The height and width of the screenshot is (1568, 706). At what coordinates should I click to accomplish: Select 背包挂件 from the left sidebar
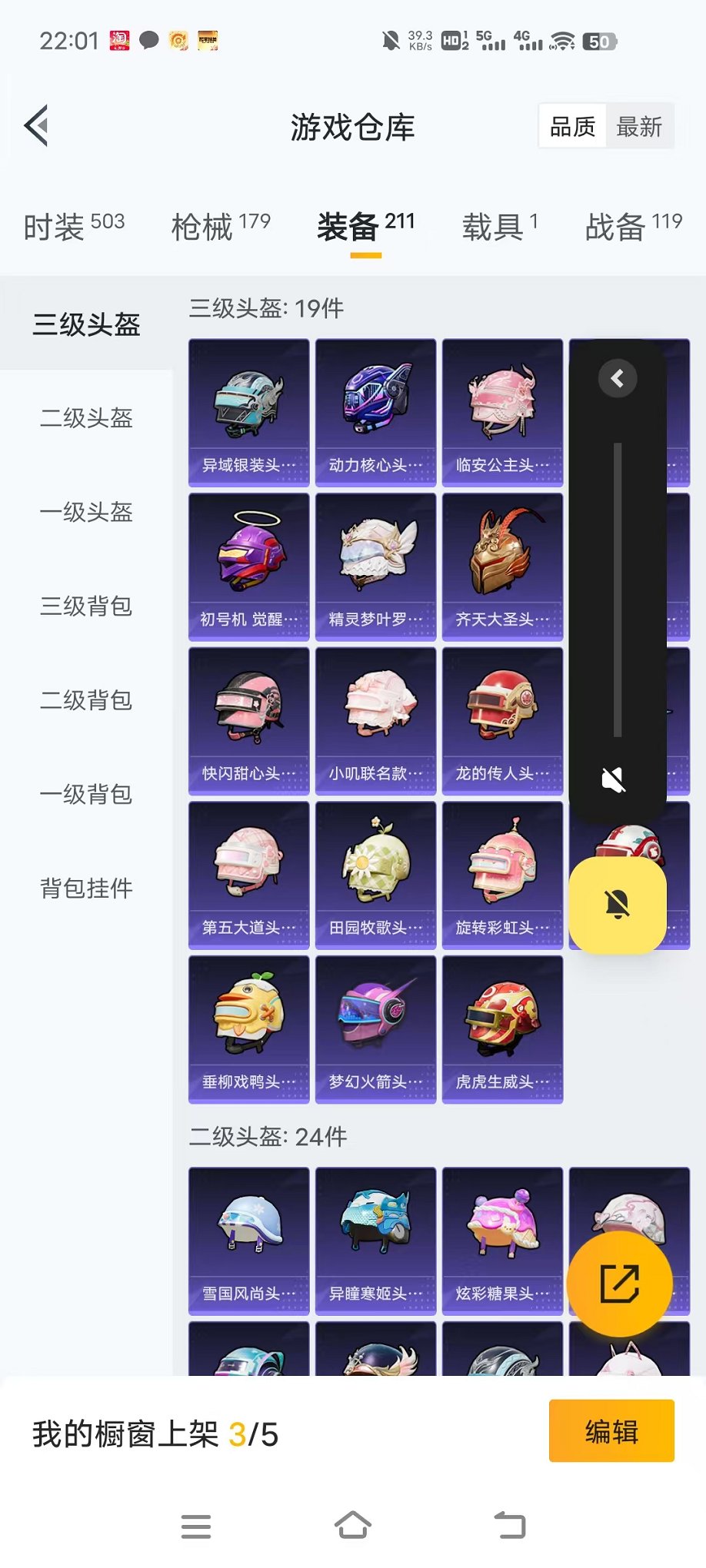coord(85,888)
